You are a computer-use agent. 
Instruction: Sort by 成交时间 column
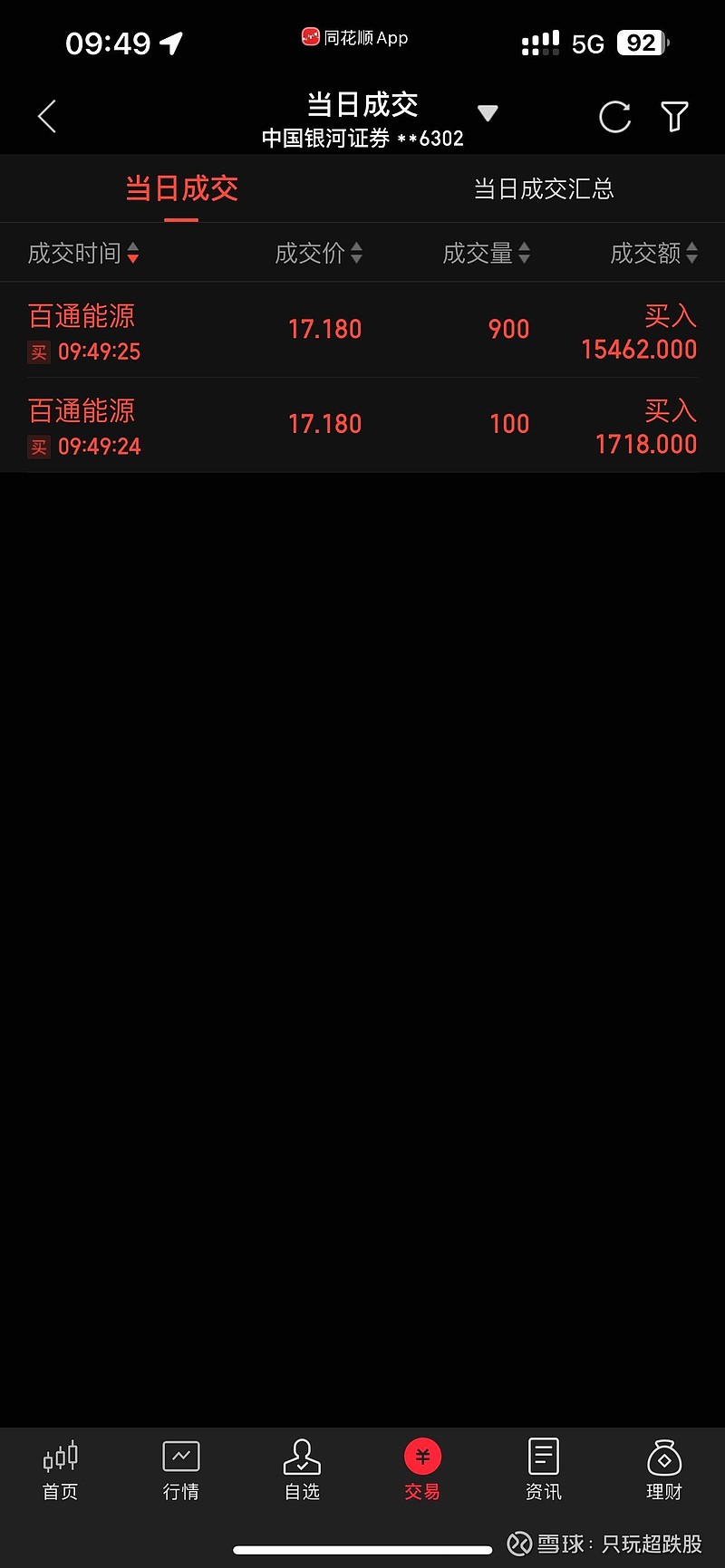(x=83, y=254)
